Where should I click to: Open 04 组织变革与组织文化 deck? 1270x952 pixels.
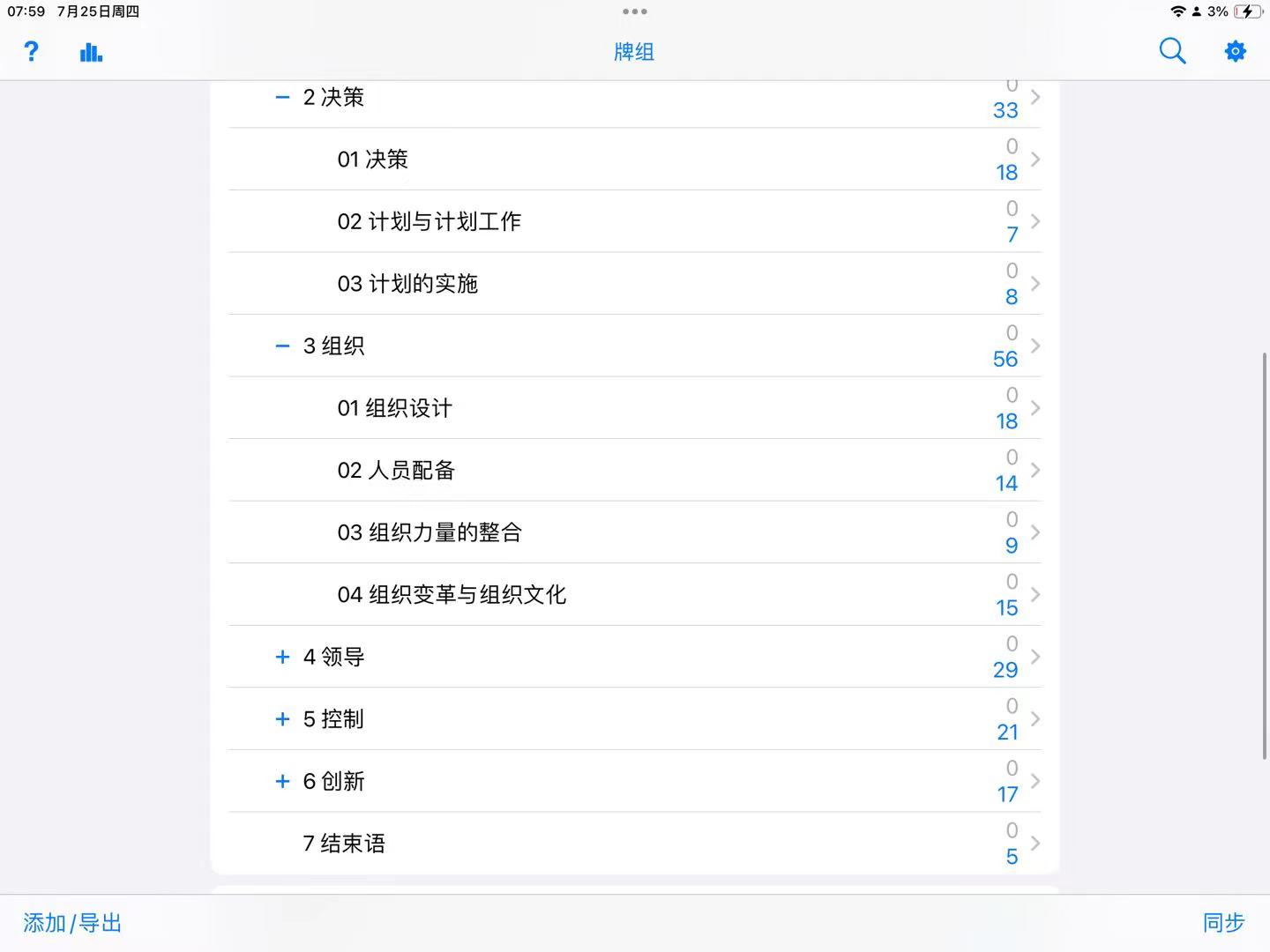pyautogui.click(x=452, y=595)
